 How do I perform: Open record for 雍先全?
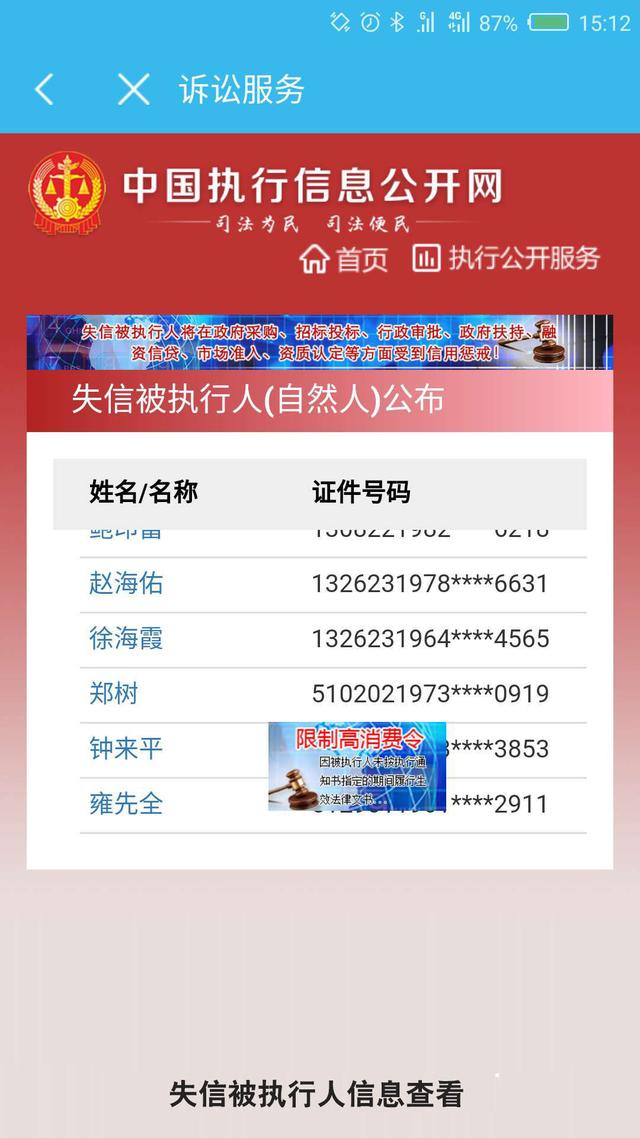click(126, 804)
